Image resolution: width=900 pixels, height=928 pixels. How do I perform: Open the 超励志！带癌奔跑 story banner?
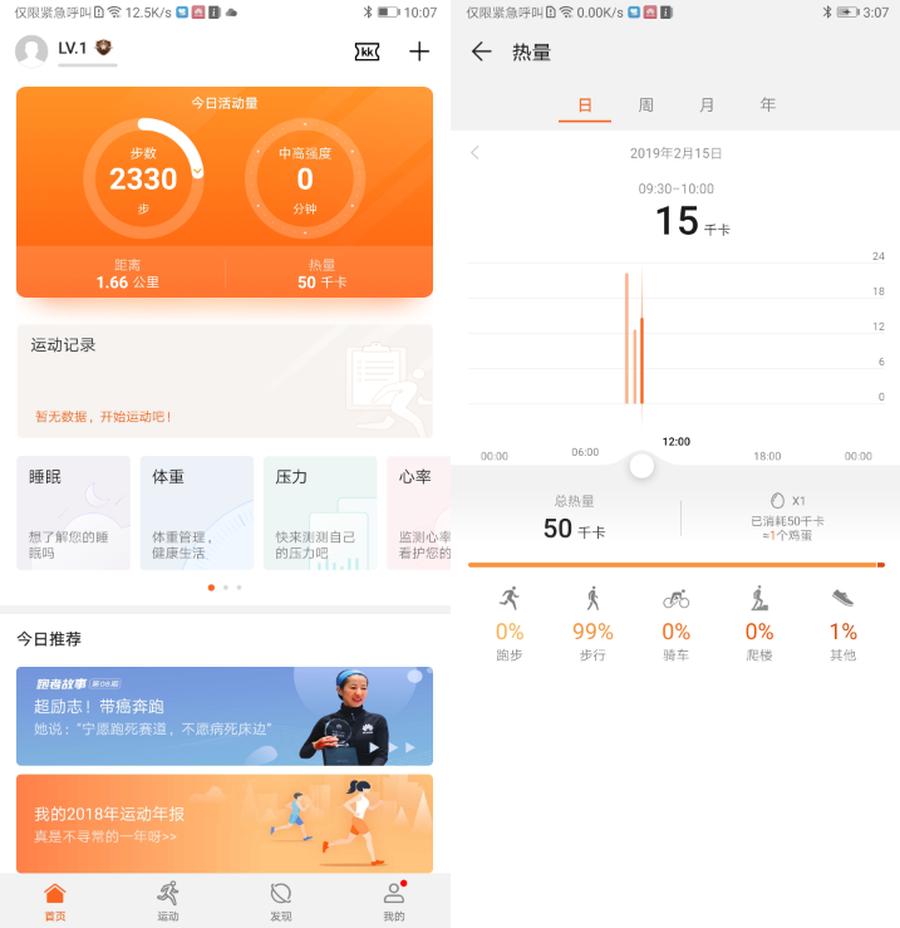[224, 716]
